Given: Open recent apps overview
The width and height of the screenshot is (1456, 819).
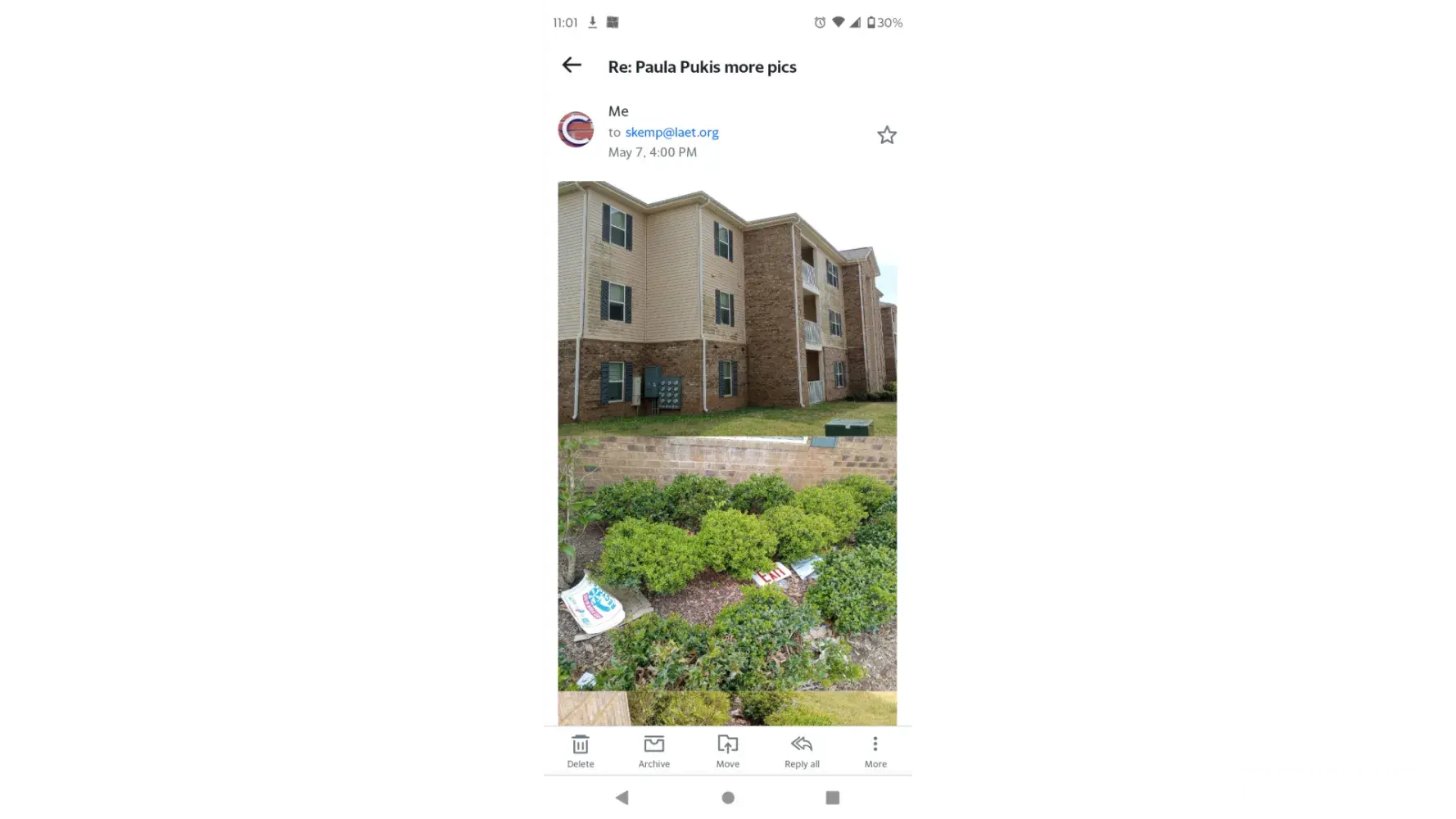Looking at the screenshot, I should coord(833,798).
